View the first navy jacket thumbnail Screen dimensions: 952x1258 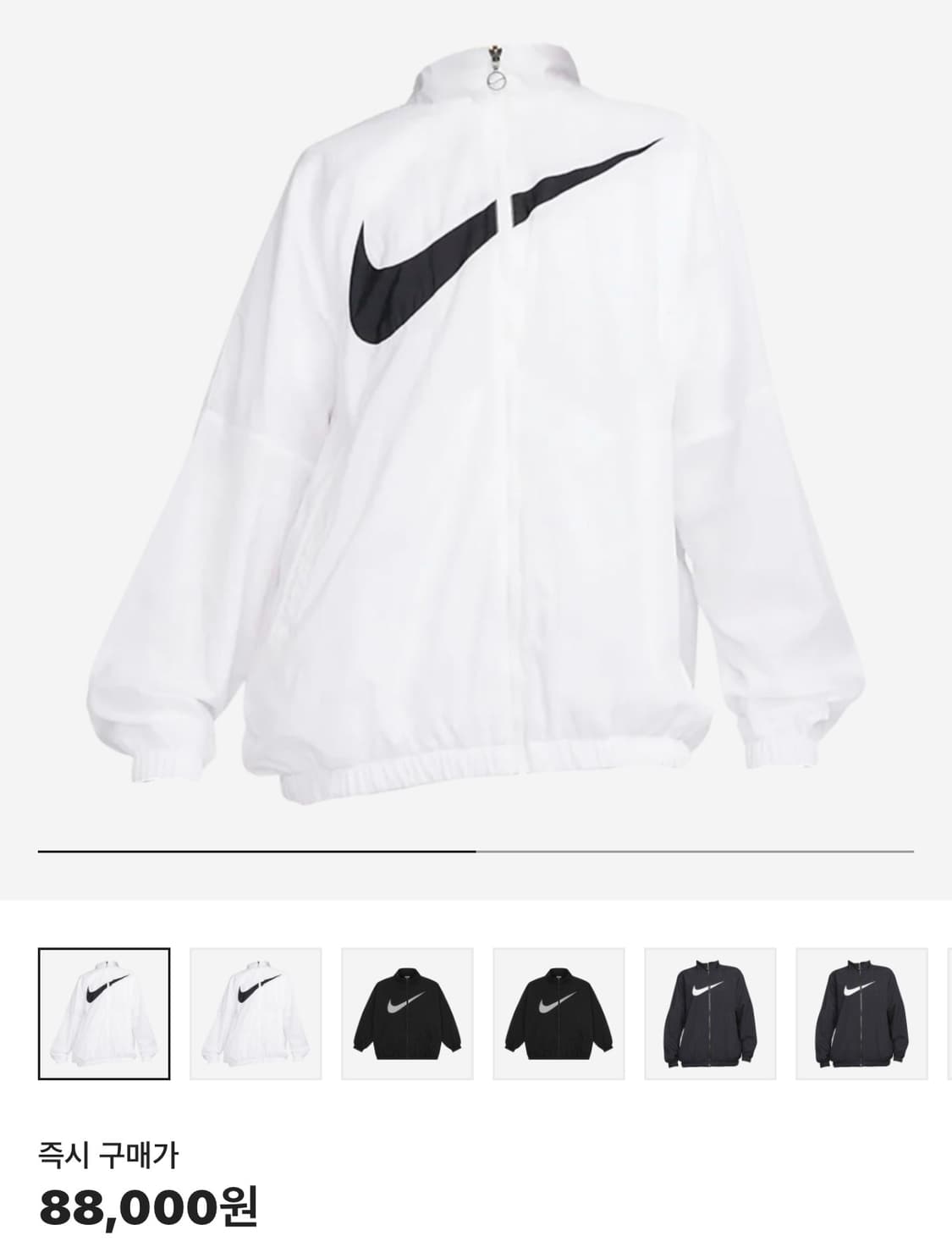[x=710, y=1013]
